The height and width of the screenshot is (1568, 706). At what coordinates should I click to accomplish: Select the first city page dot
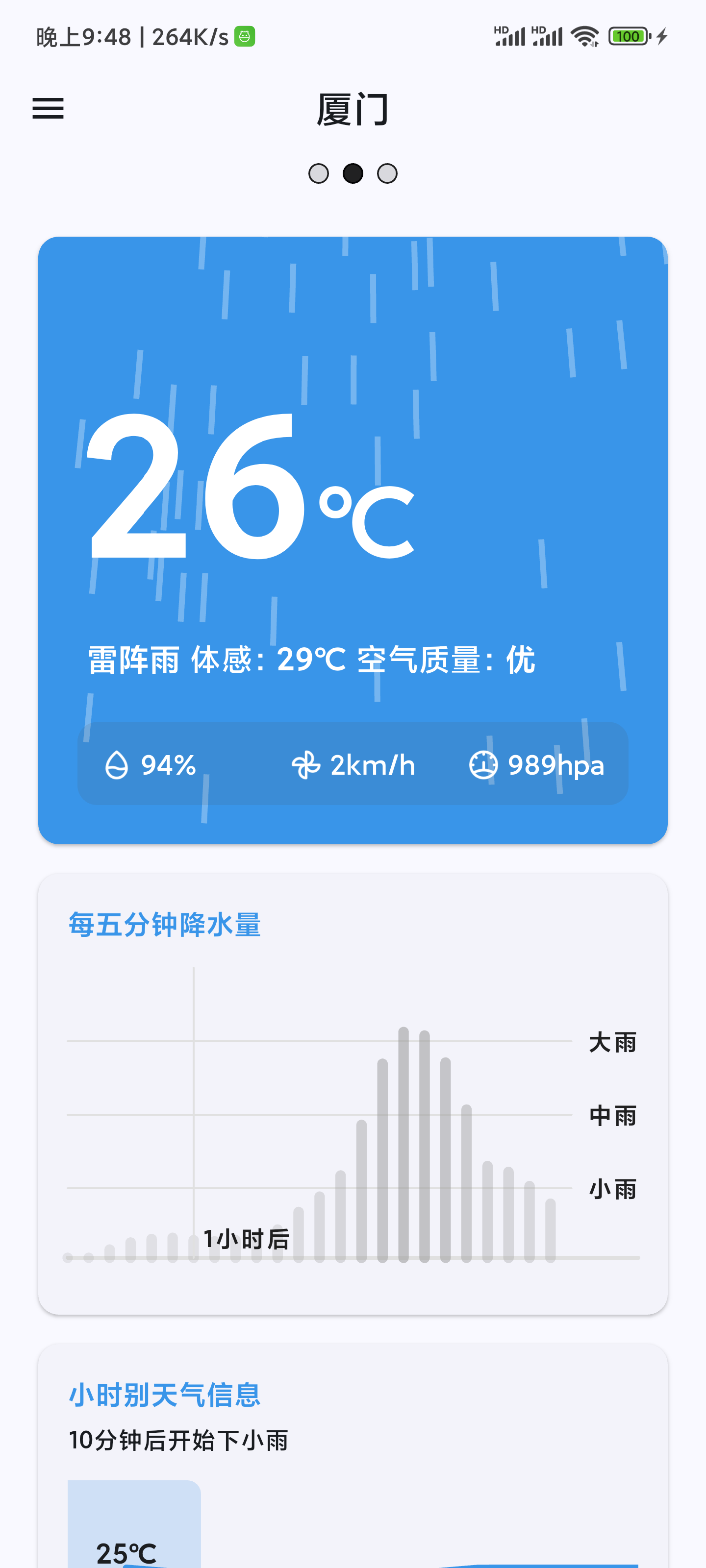pos(319,173)
